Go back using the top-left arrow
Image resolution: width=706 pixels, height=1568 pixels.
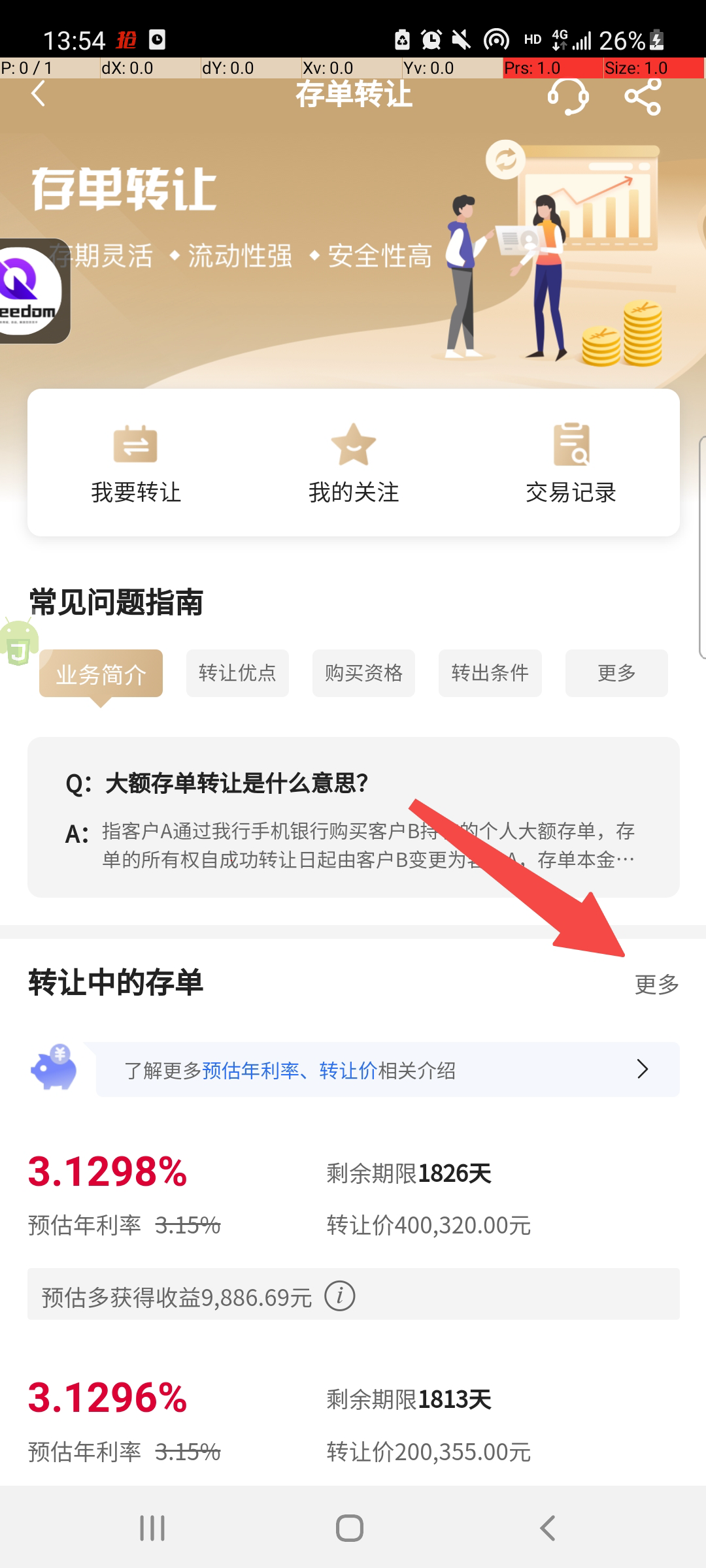39,94
